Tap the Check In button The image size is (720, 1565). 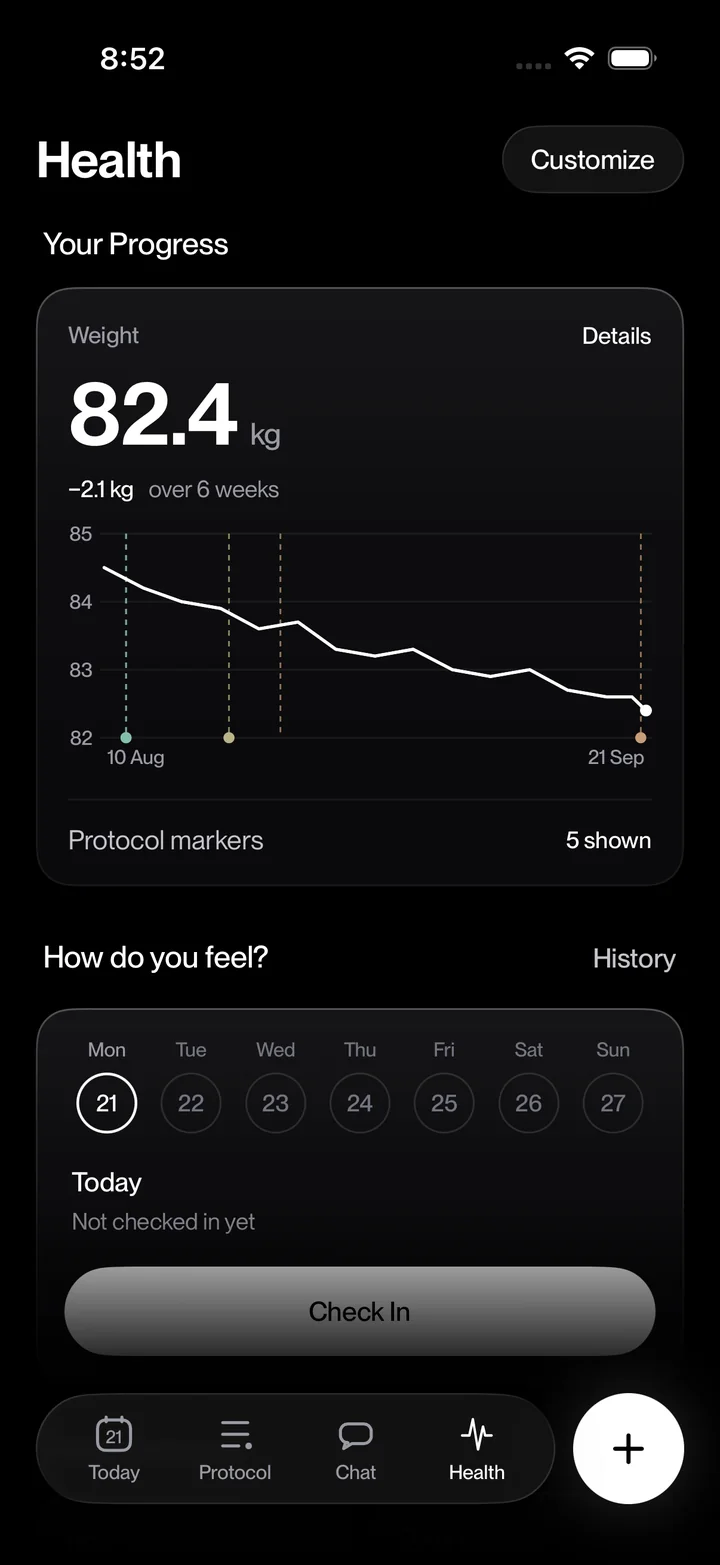pyautogui.click(x=360, y=1311)
